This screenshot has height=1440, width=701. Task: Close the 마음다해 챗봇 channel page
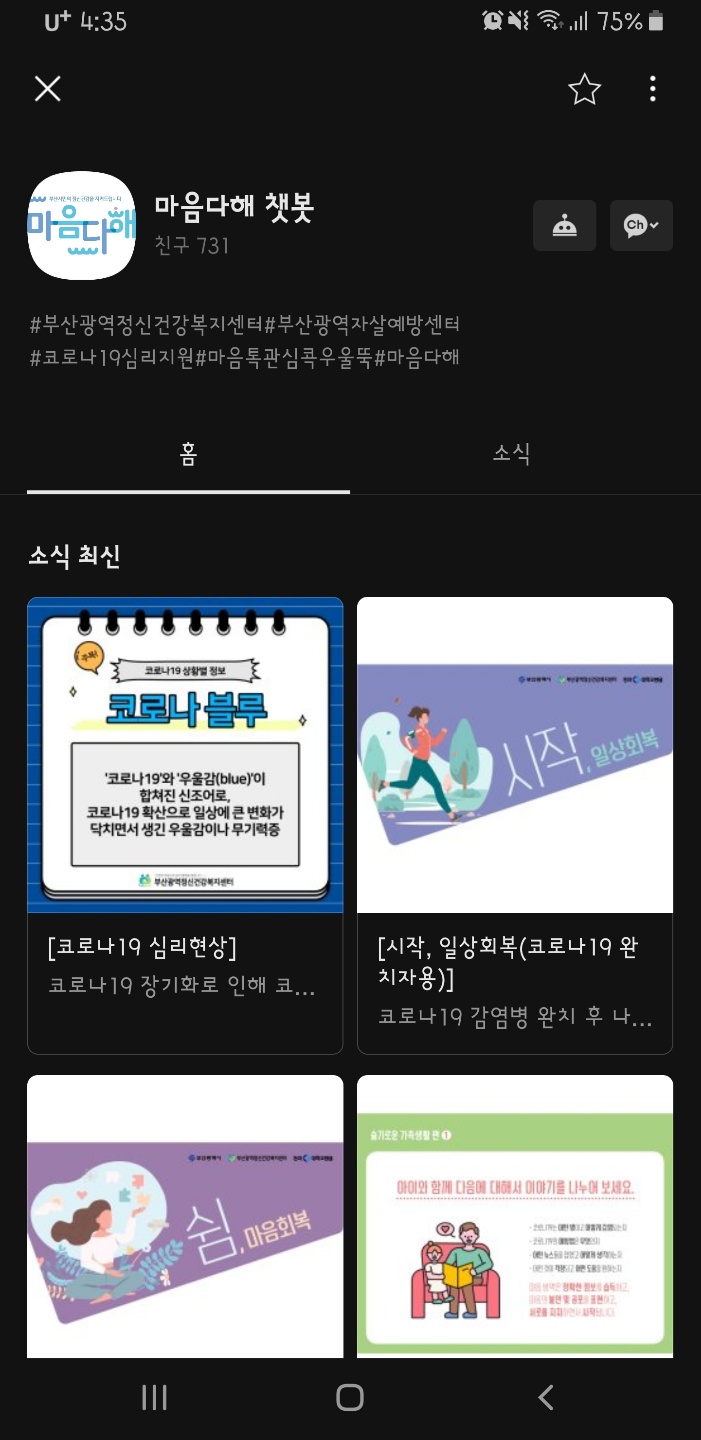click(48, 89)
